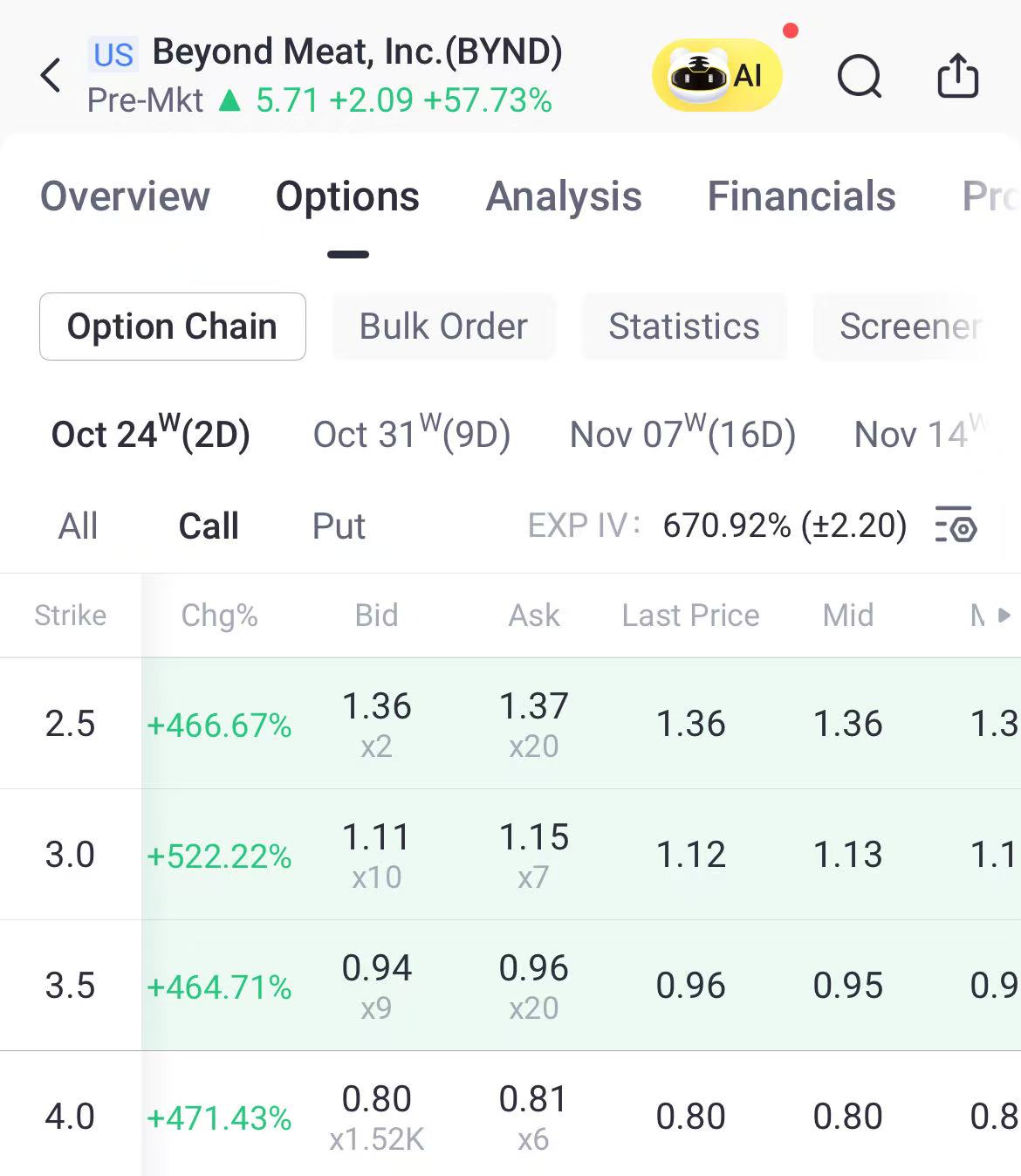
Task: Select the Call filter
Action: coord(209,525)
